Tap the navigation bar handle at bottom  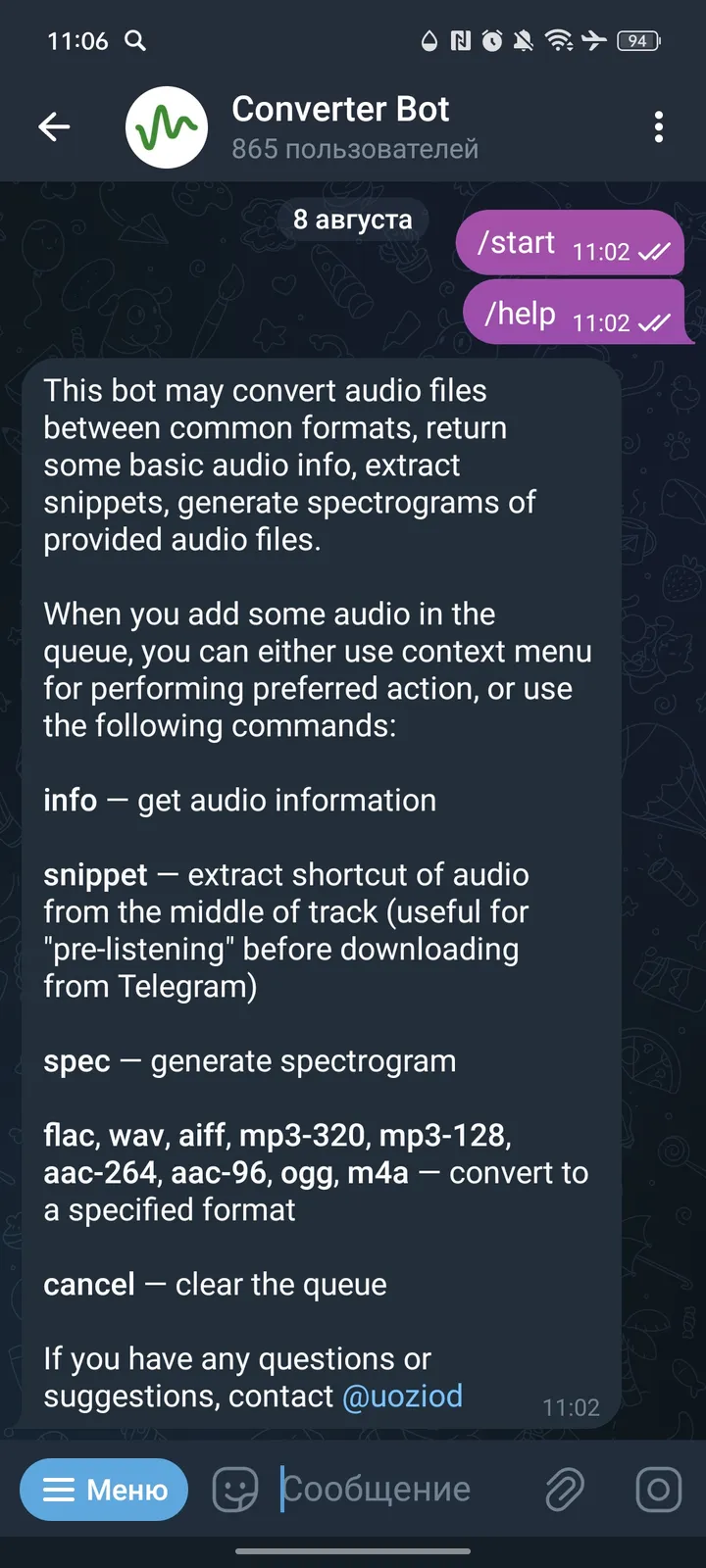click(353, 1552)
